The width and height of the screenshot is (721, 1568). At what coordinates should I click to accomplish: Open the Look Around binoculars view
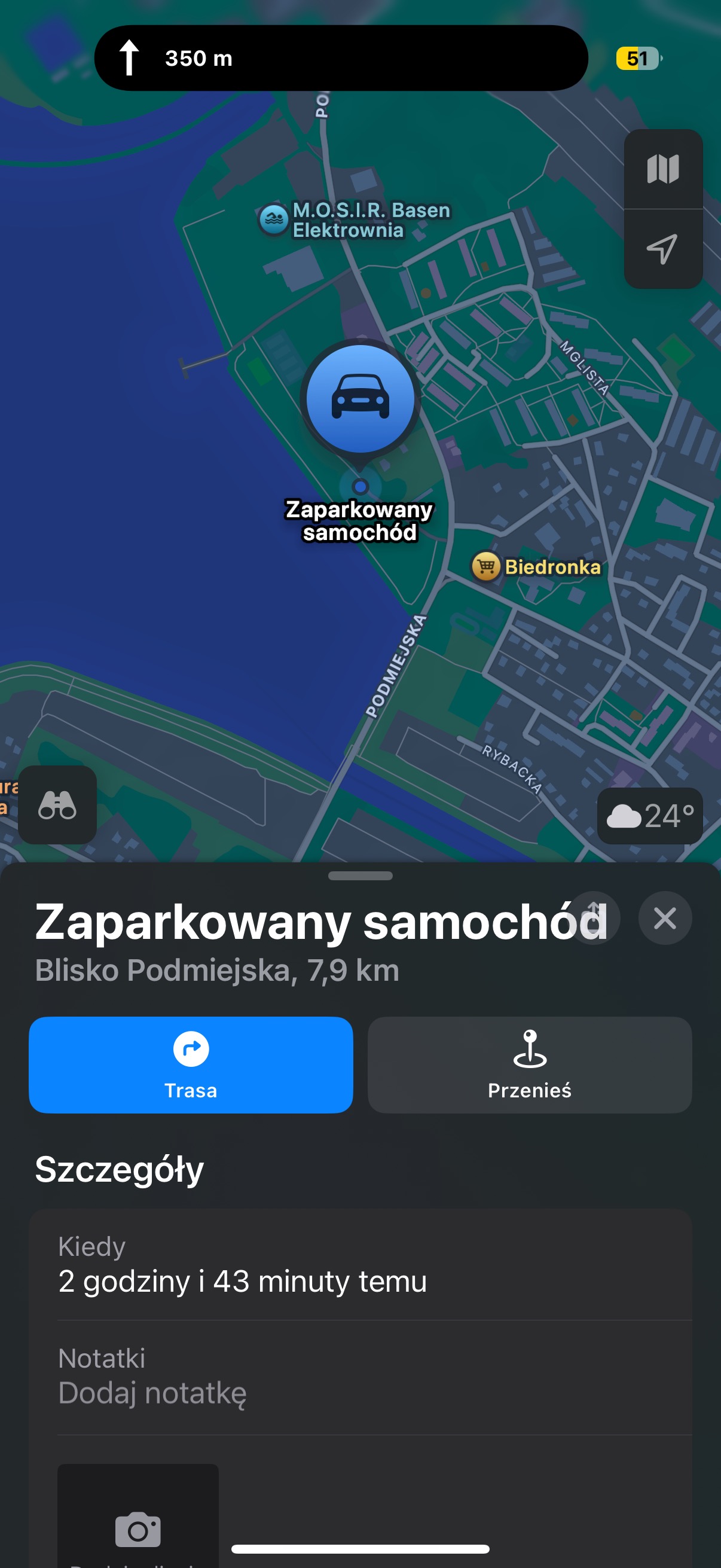point(57,804)
